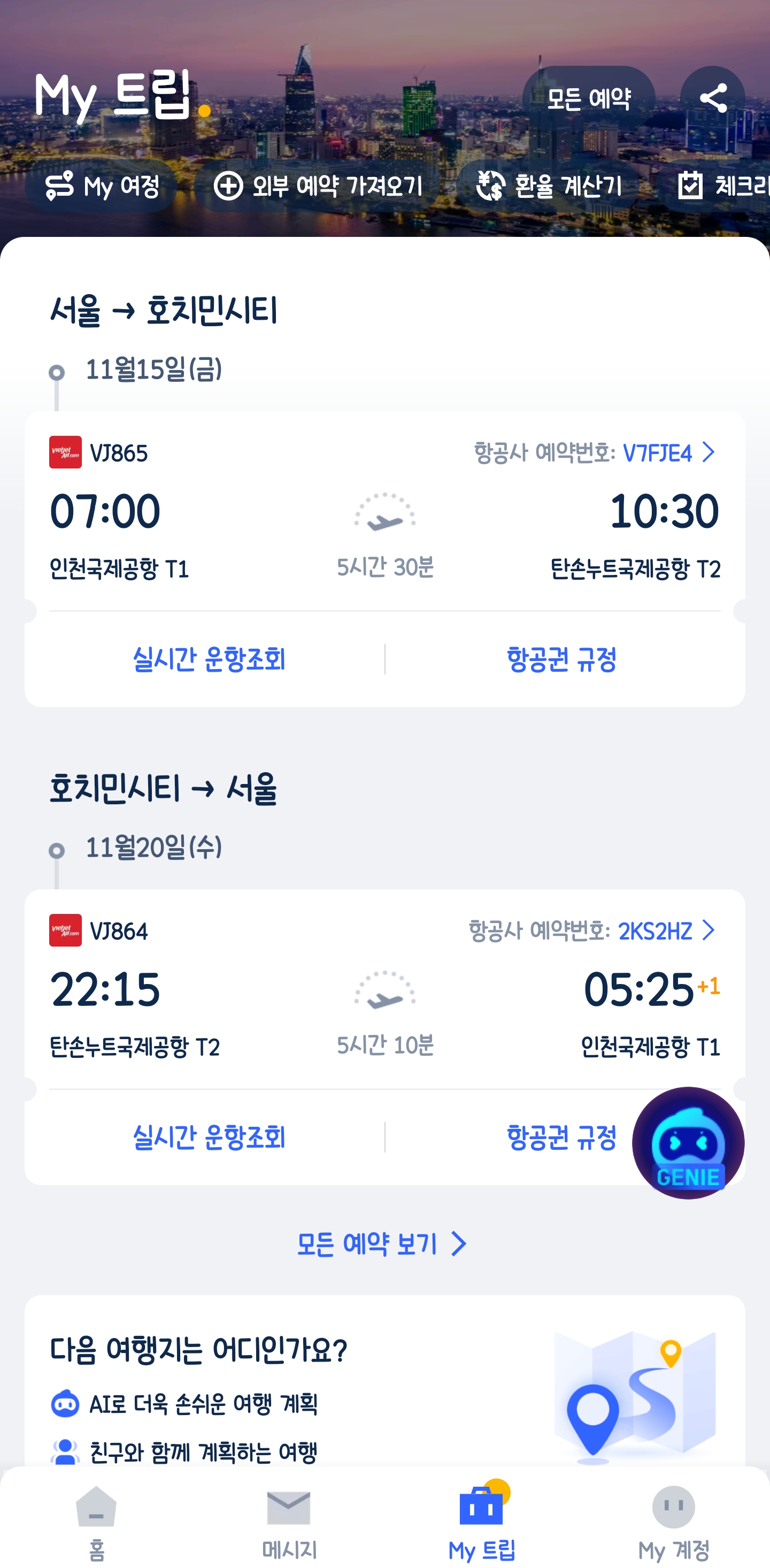Open the 체크리스트 chip
Viewport: 770px width, 1568px height.
click(721, 186)
